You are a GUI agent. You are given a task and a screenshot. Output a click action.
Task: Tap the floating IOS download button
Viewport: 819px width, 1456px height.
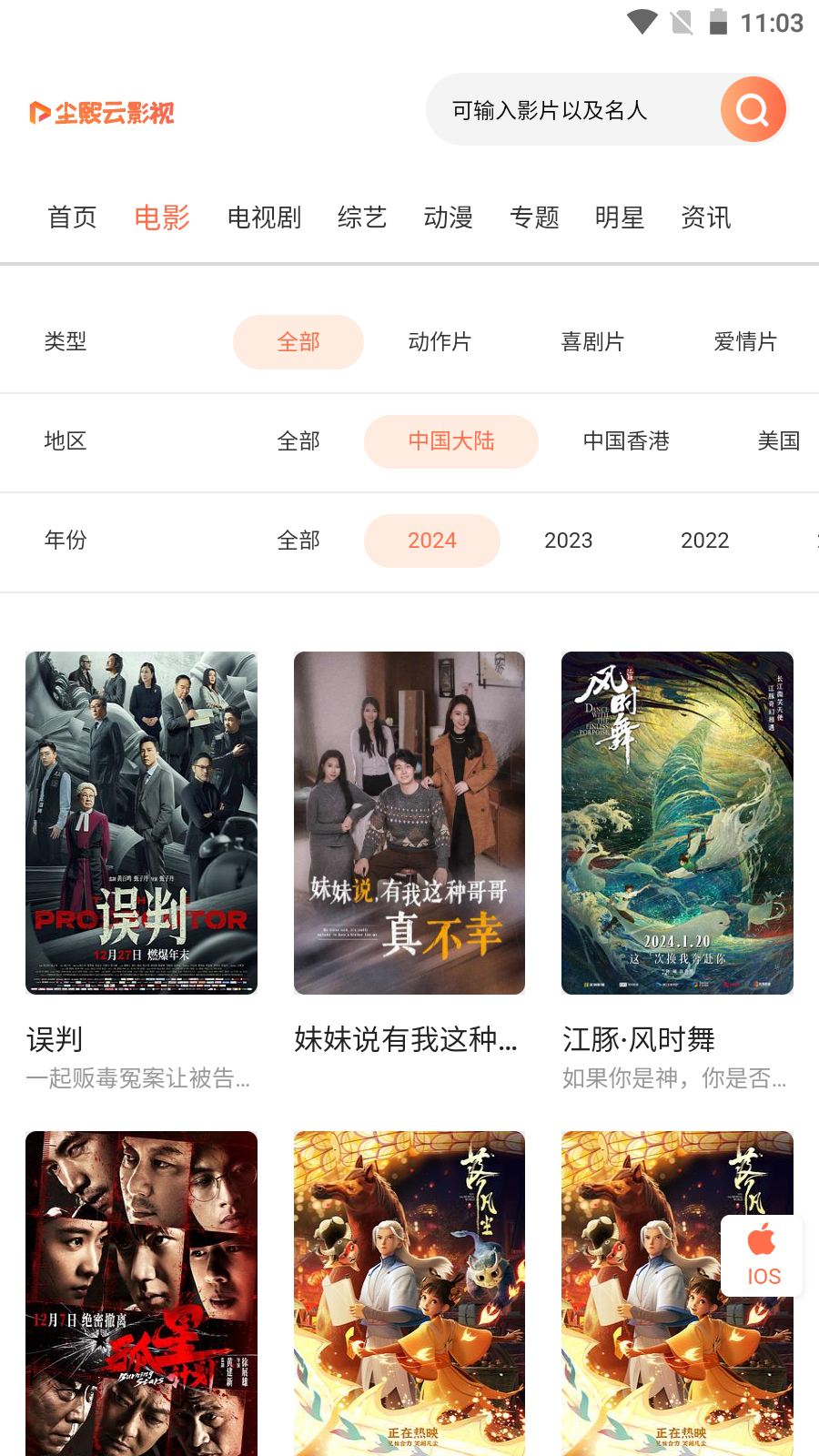[763, 1256]
